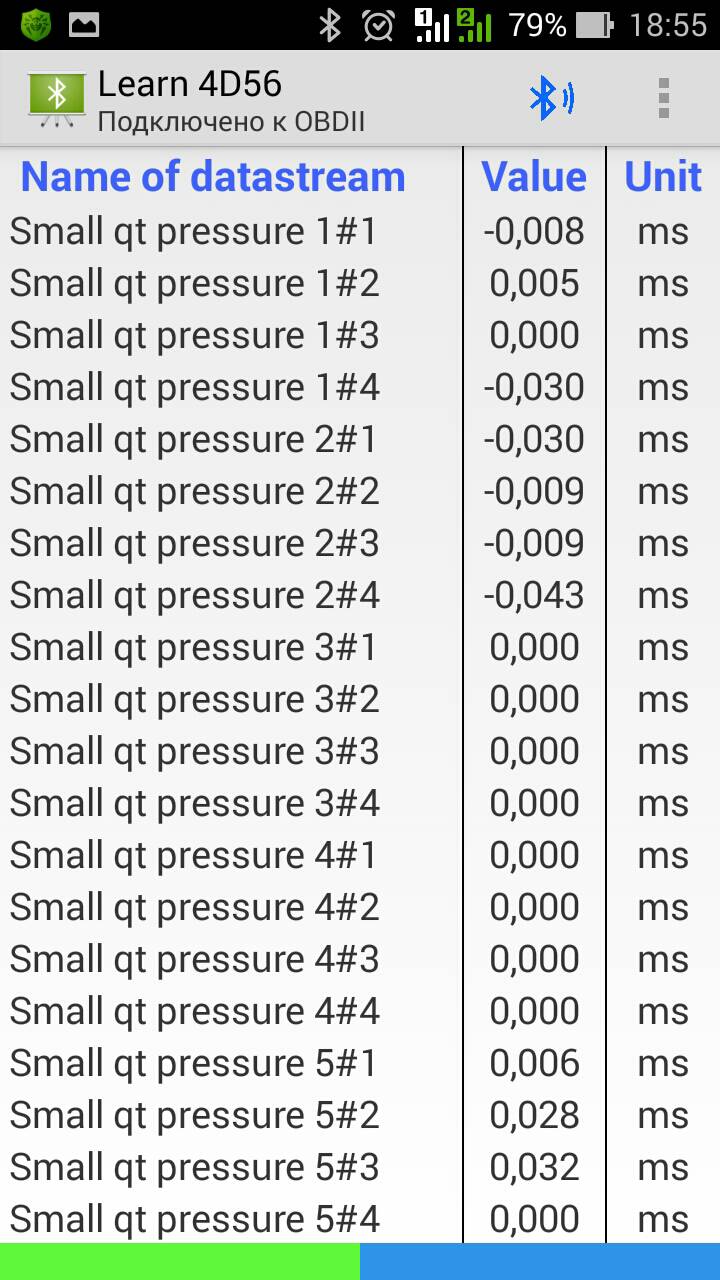The image size is (720, 1280).
Task: Open the overflow menu
Action: coord(663,98)
